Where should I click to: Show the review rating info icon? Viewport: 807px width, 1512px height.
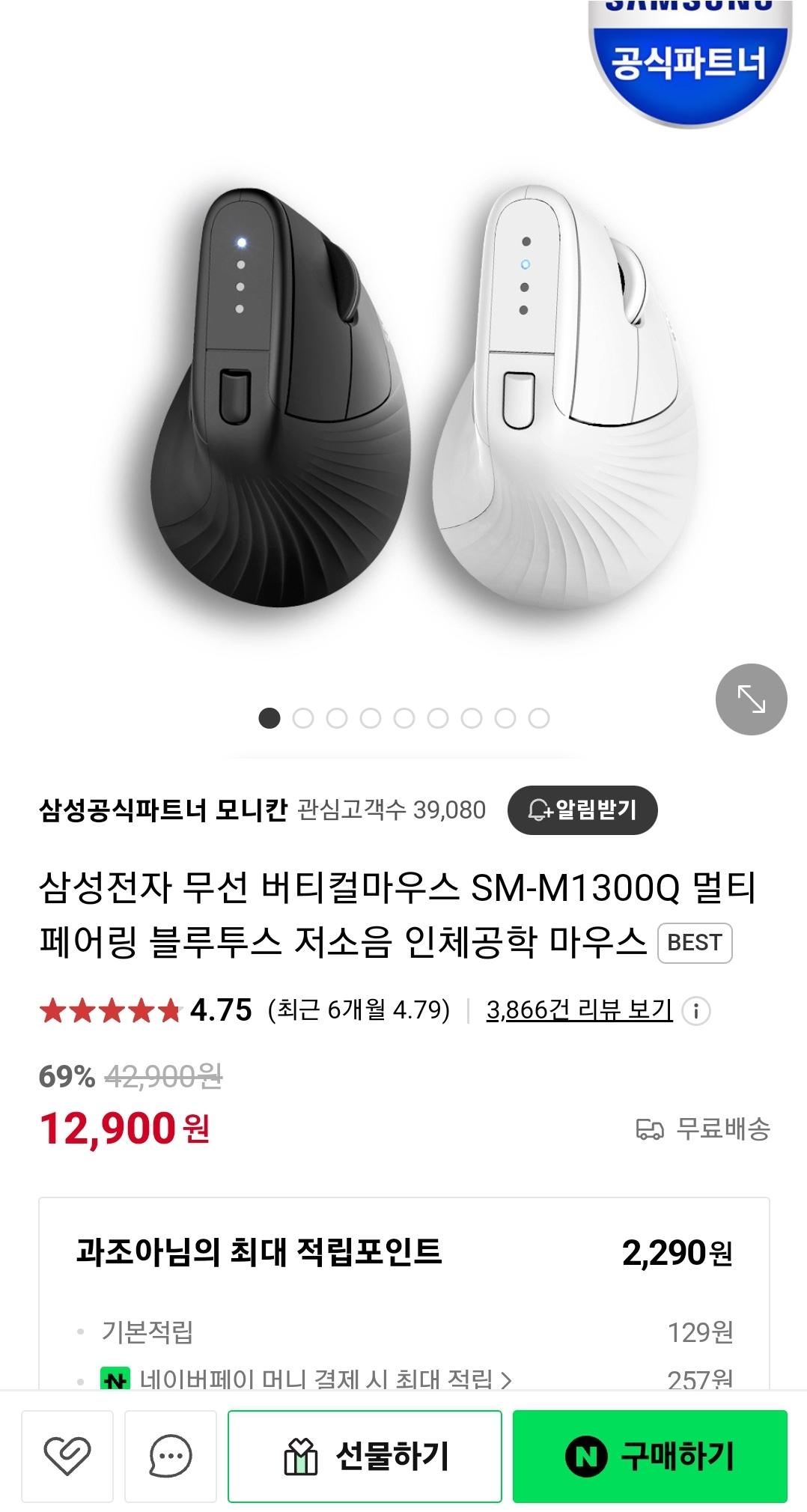[696, 1011]
